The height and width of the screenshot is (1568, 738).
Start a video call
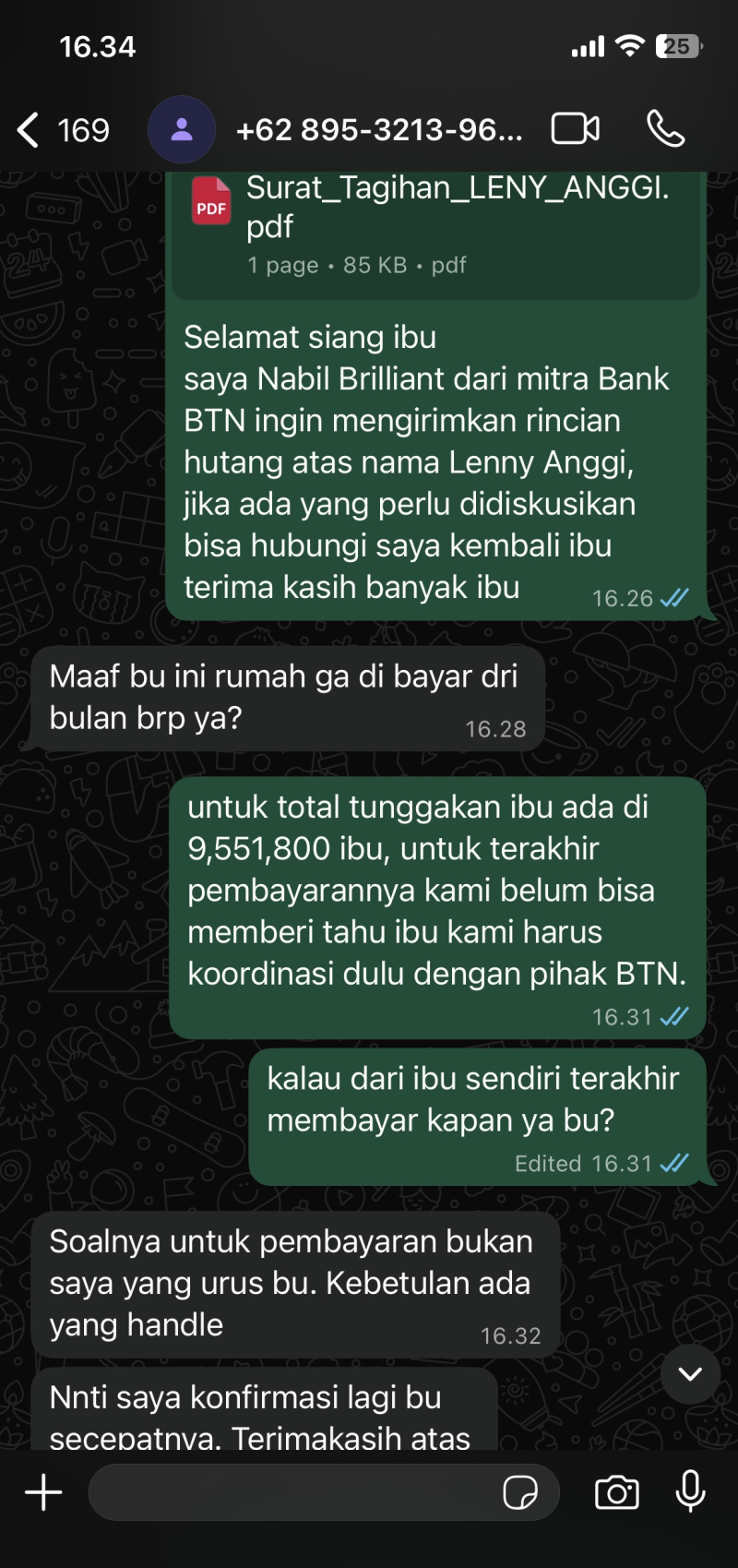coord(575,129)
